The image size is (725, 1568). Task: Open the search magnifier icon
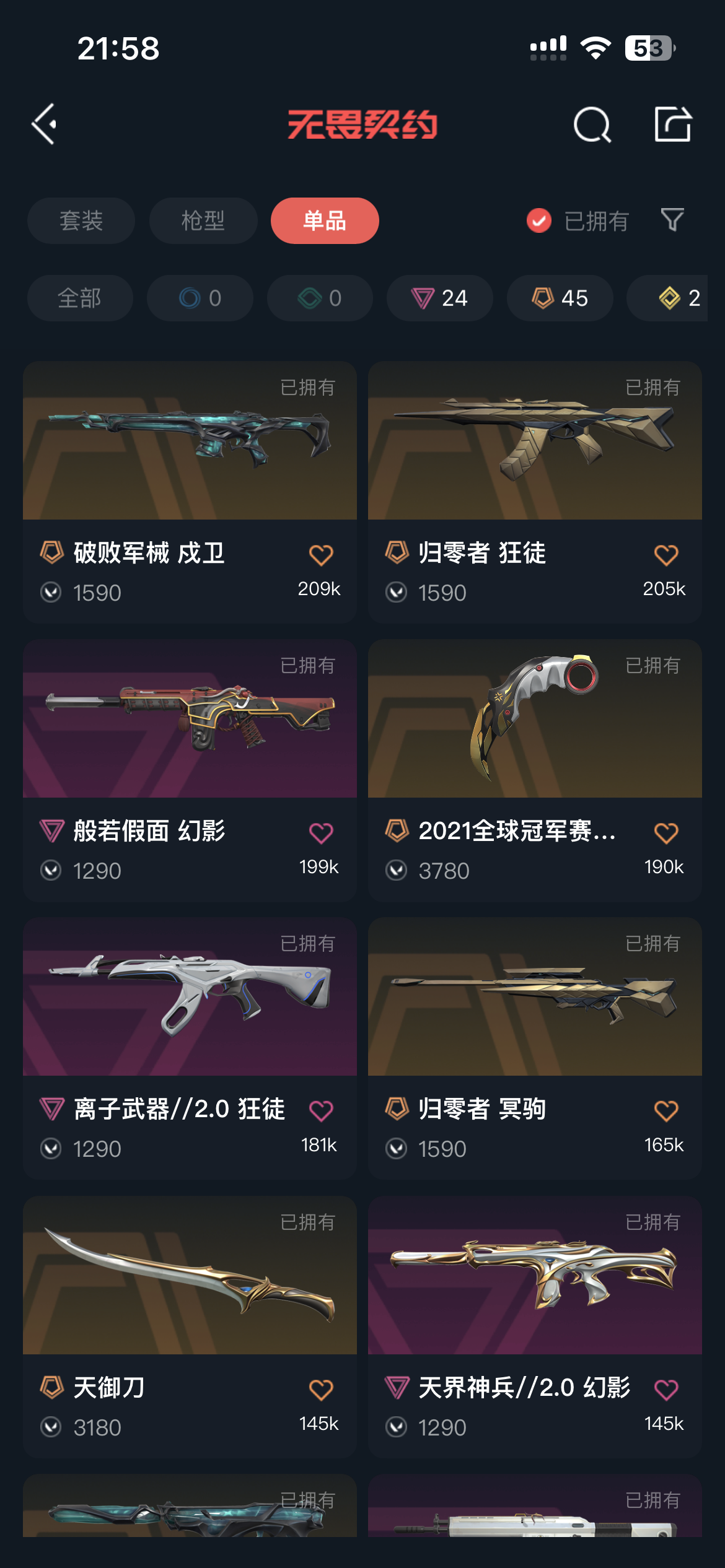592,124
